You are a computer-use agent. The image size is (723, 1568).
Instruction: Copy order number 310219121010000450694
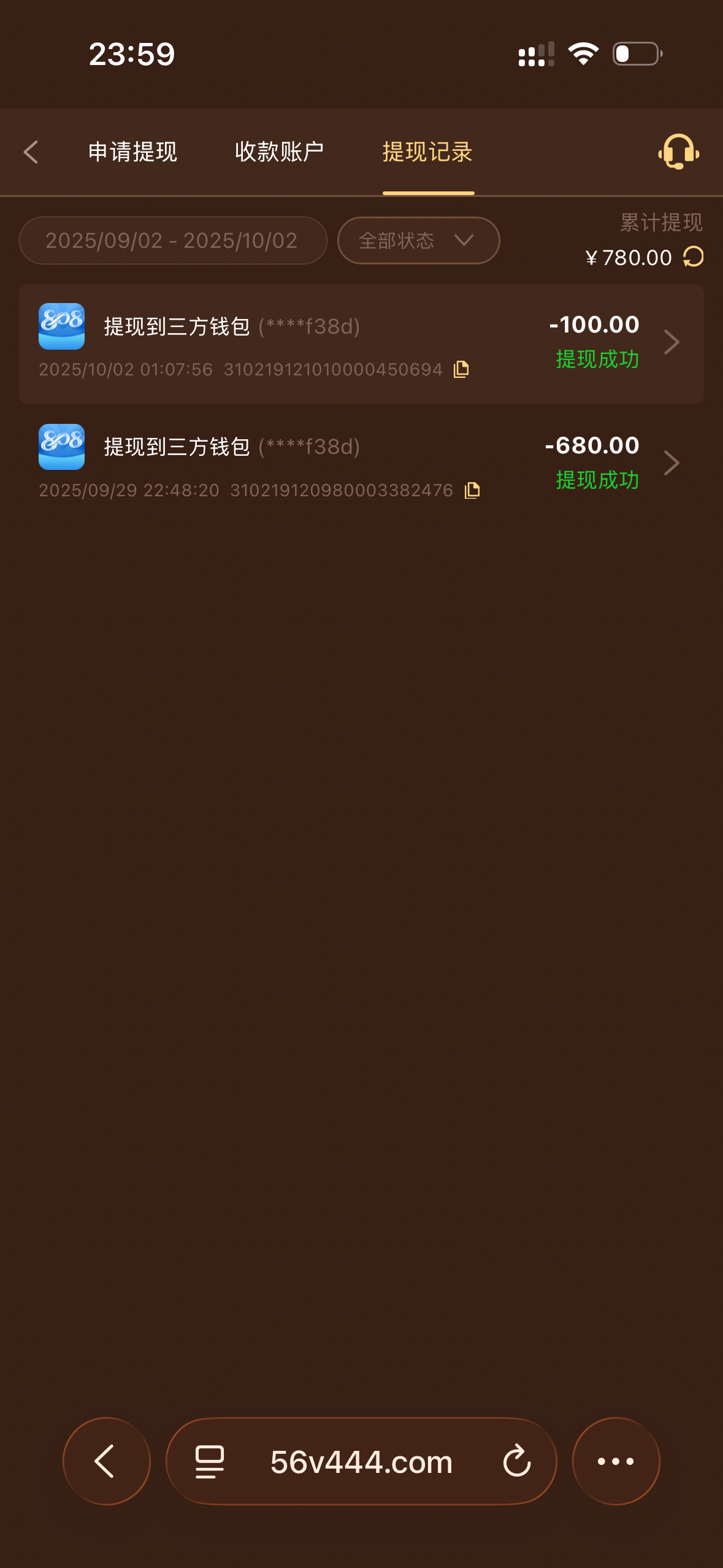[x=461, y=369]
